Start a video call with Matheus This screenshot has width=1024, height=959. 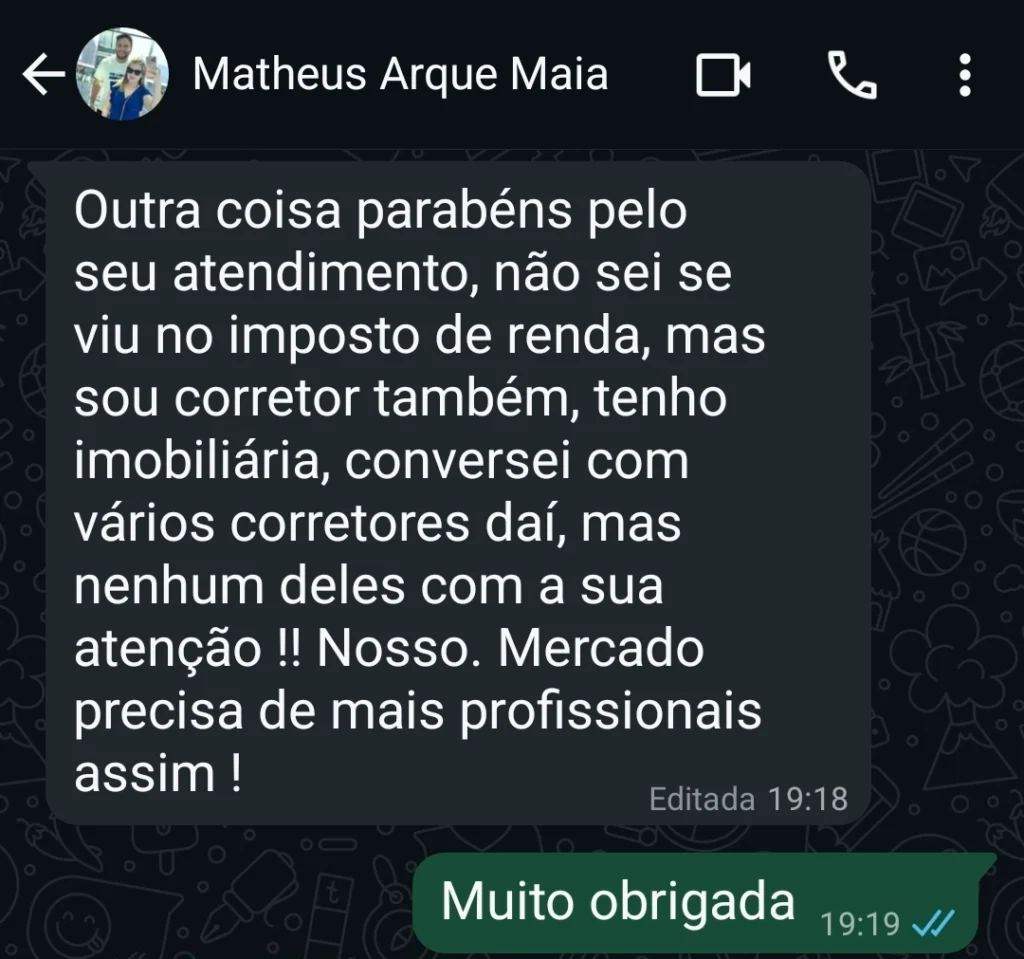click(723, 75)
